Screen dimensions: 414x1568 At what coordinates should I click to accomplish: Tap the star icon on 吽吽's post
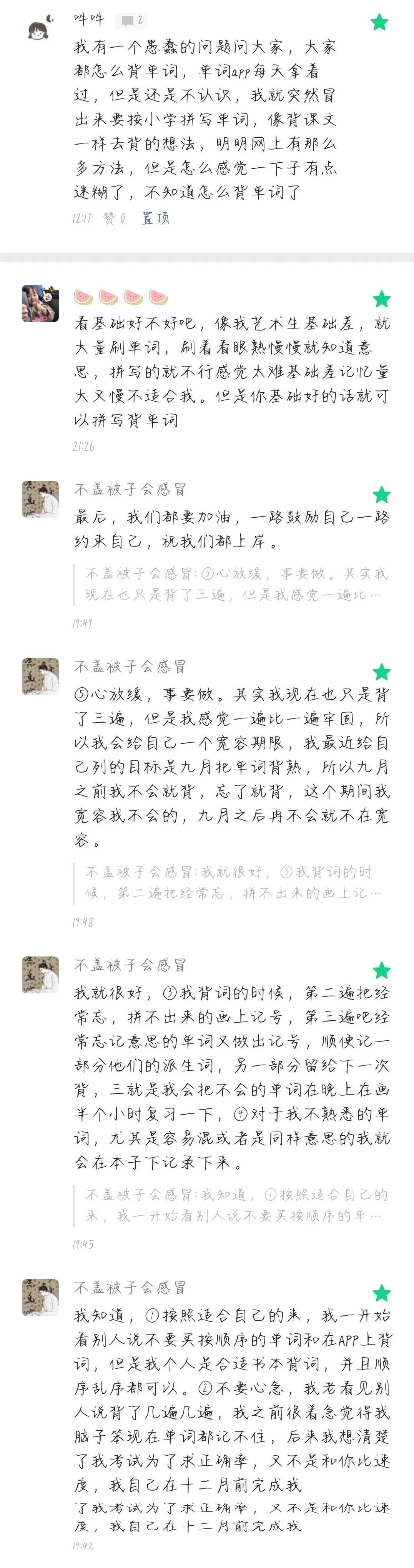click(379, 23)
